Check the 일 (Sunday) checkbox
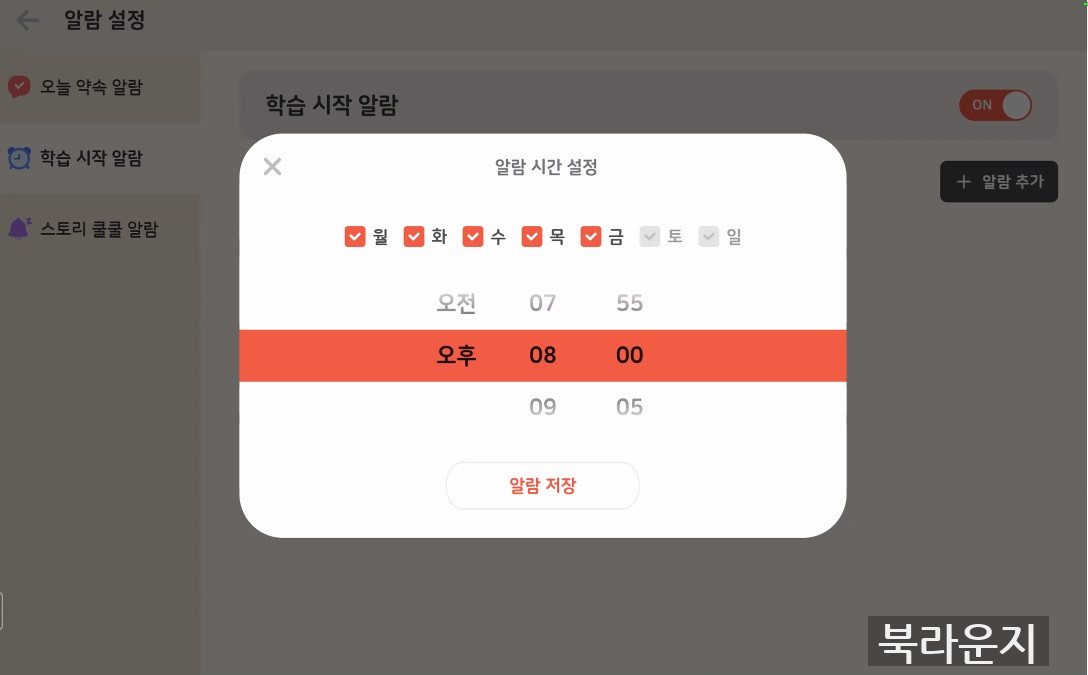 point(709,237)
